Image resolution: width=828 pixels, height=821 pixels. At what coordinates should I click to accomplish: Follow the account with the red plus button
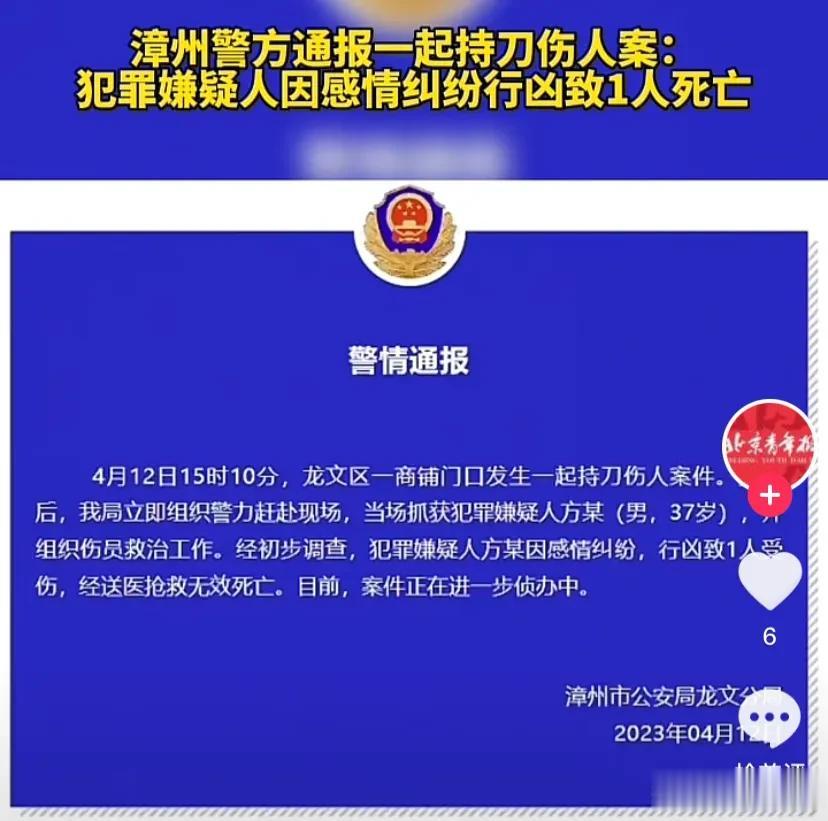(769, 495)
